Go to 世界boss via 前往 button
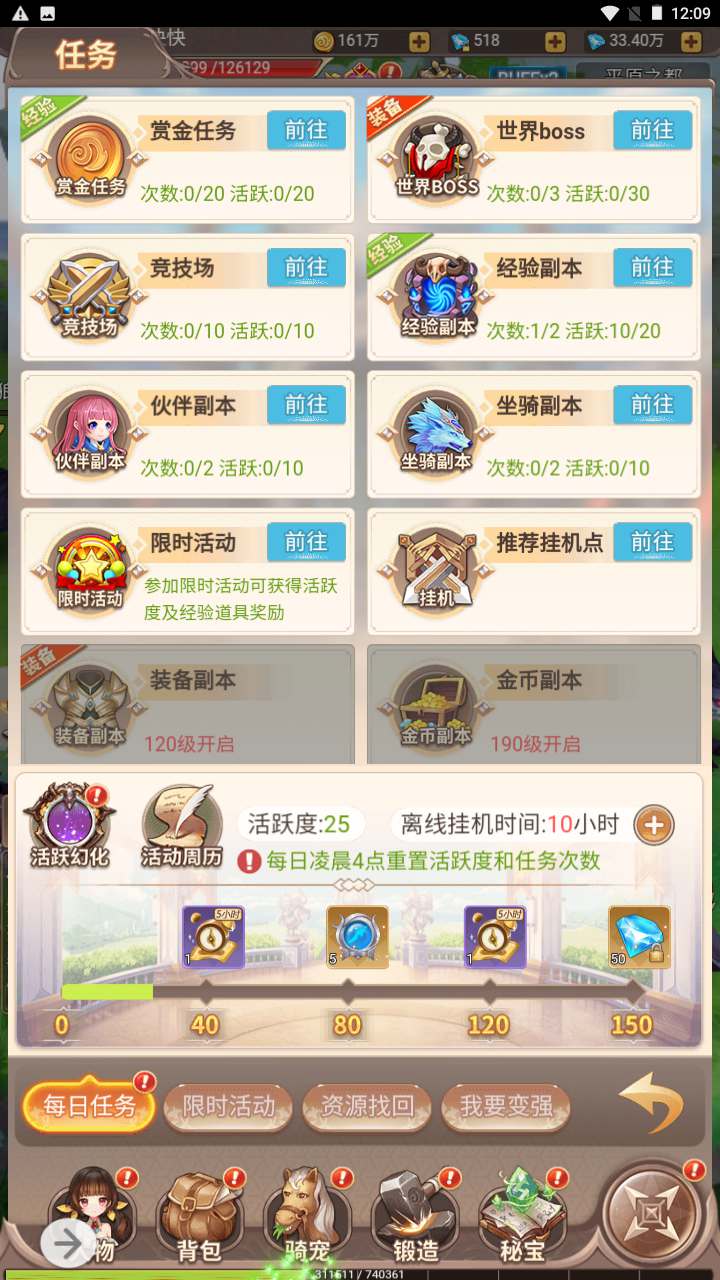Screen dimensions: 720x1280 pyautogui.click(x=652, y=131)
